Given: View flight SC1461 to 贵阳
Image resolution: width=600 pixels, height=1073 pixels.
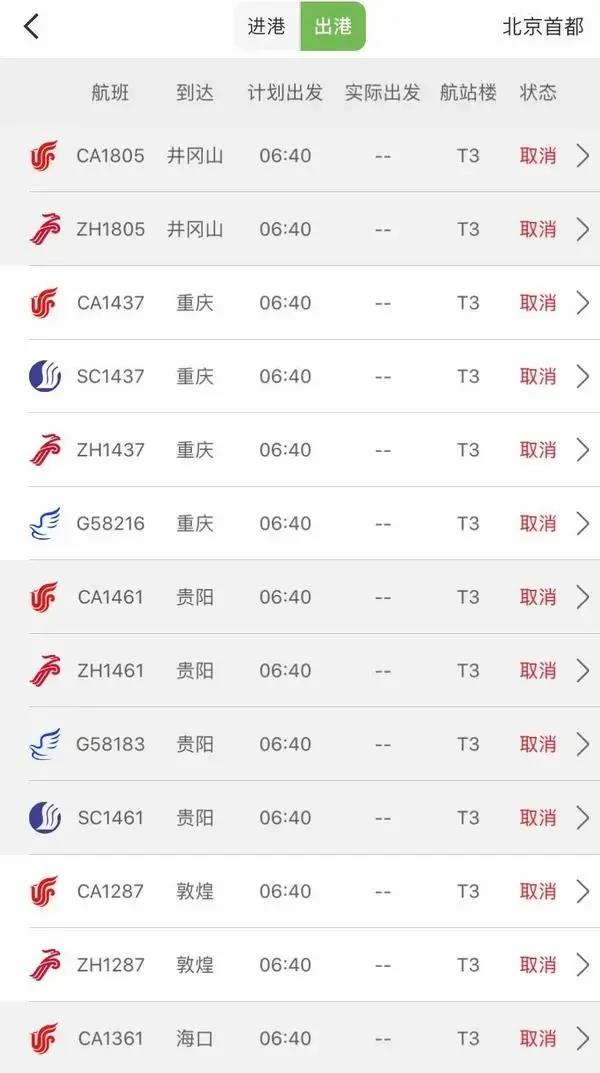Looking at the screenshot, I should (x=300, y=818).
